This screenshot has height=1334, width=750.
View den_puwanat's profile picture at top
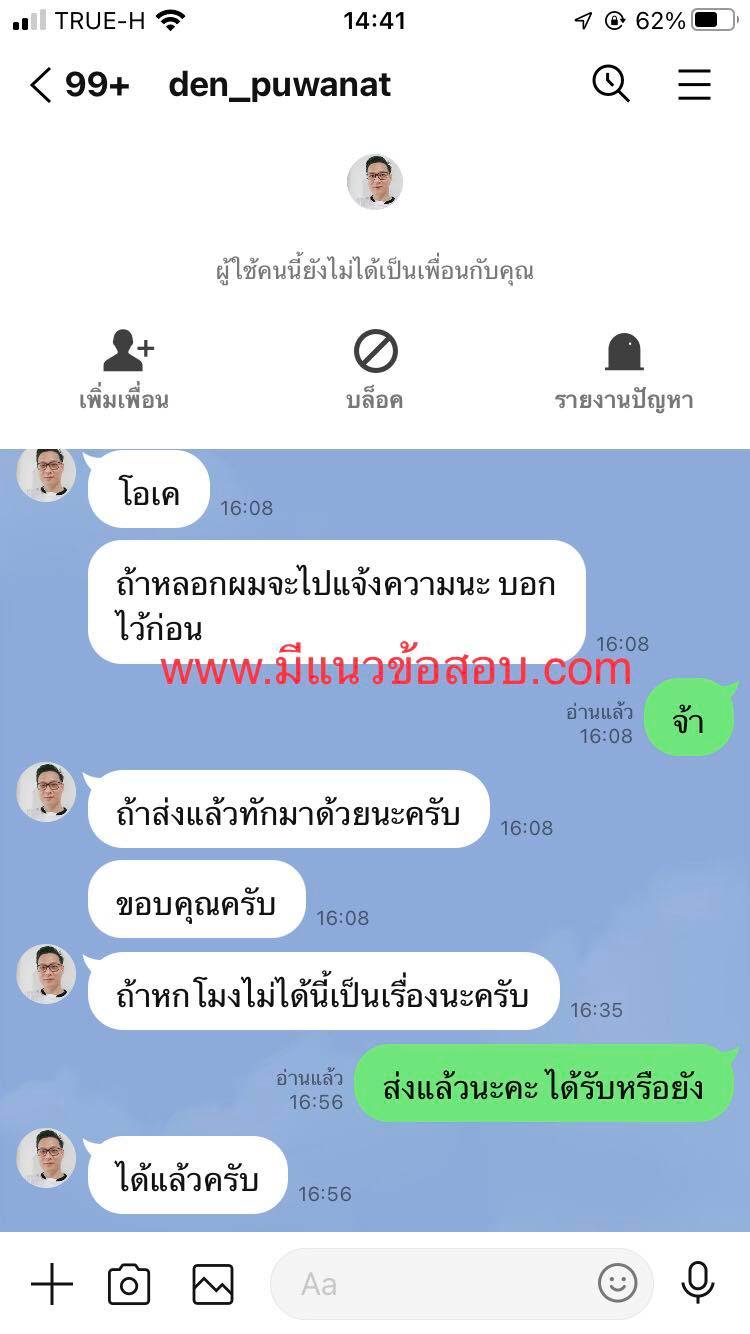point(375,182)
